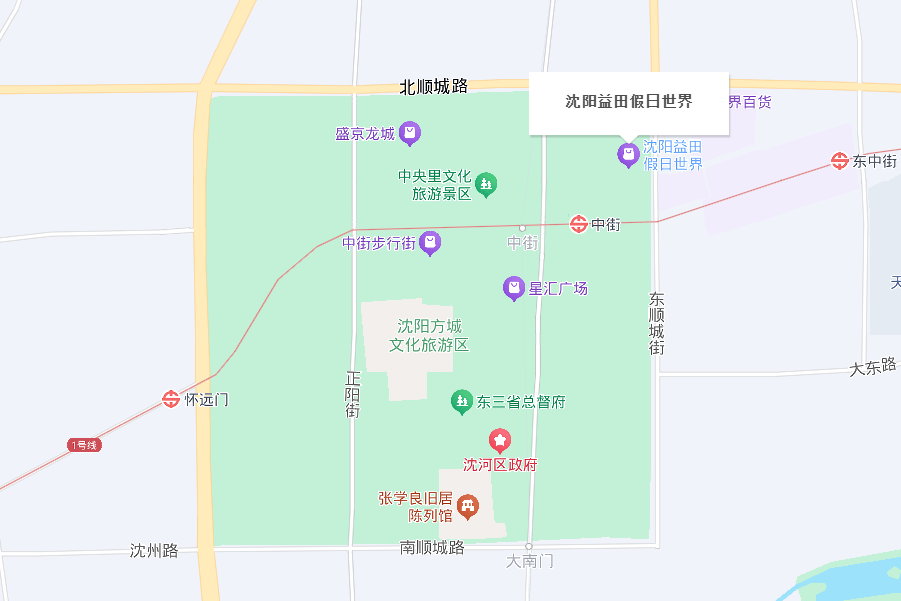Tap the 沈河区政府 government marker
Viewport: 901px width, 601px height.
tap(499, 440)
